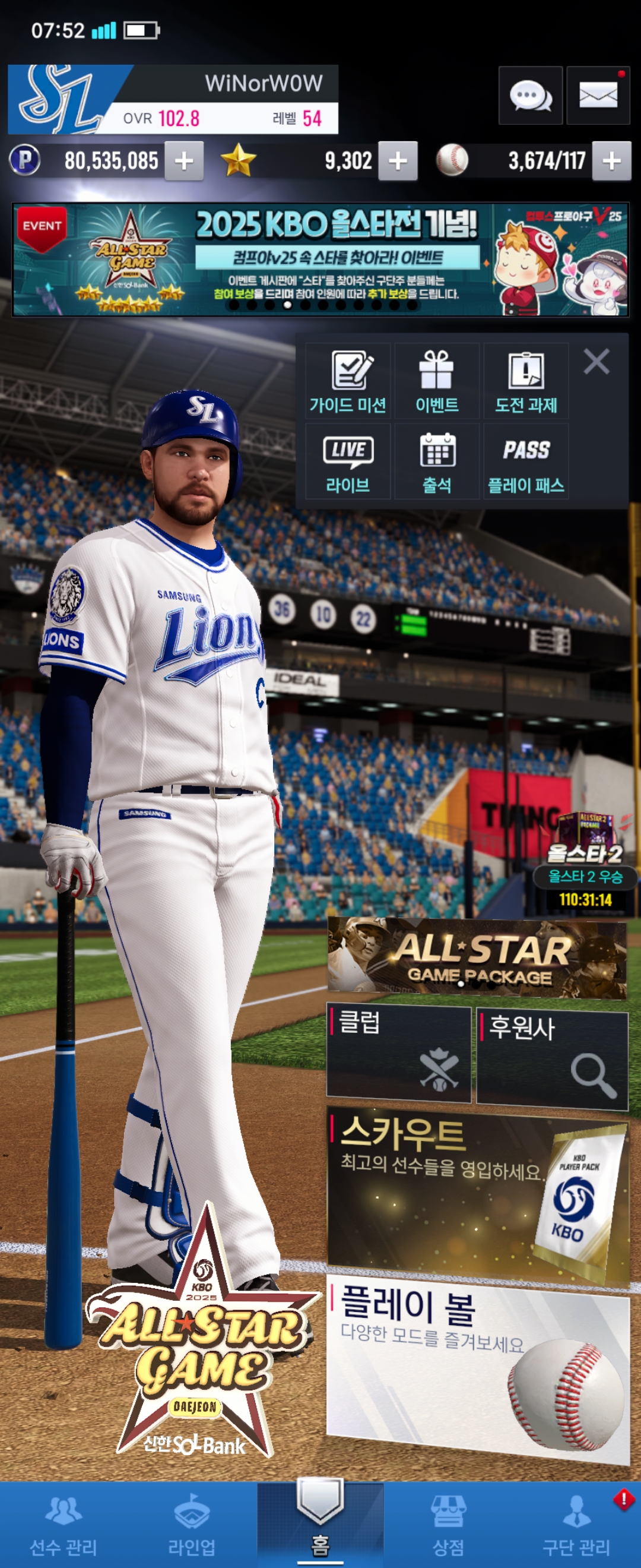Switch to the 상점 tab
The image size is (641, 1568).
(x=448, y=1523)
